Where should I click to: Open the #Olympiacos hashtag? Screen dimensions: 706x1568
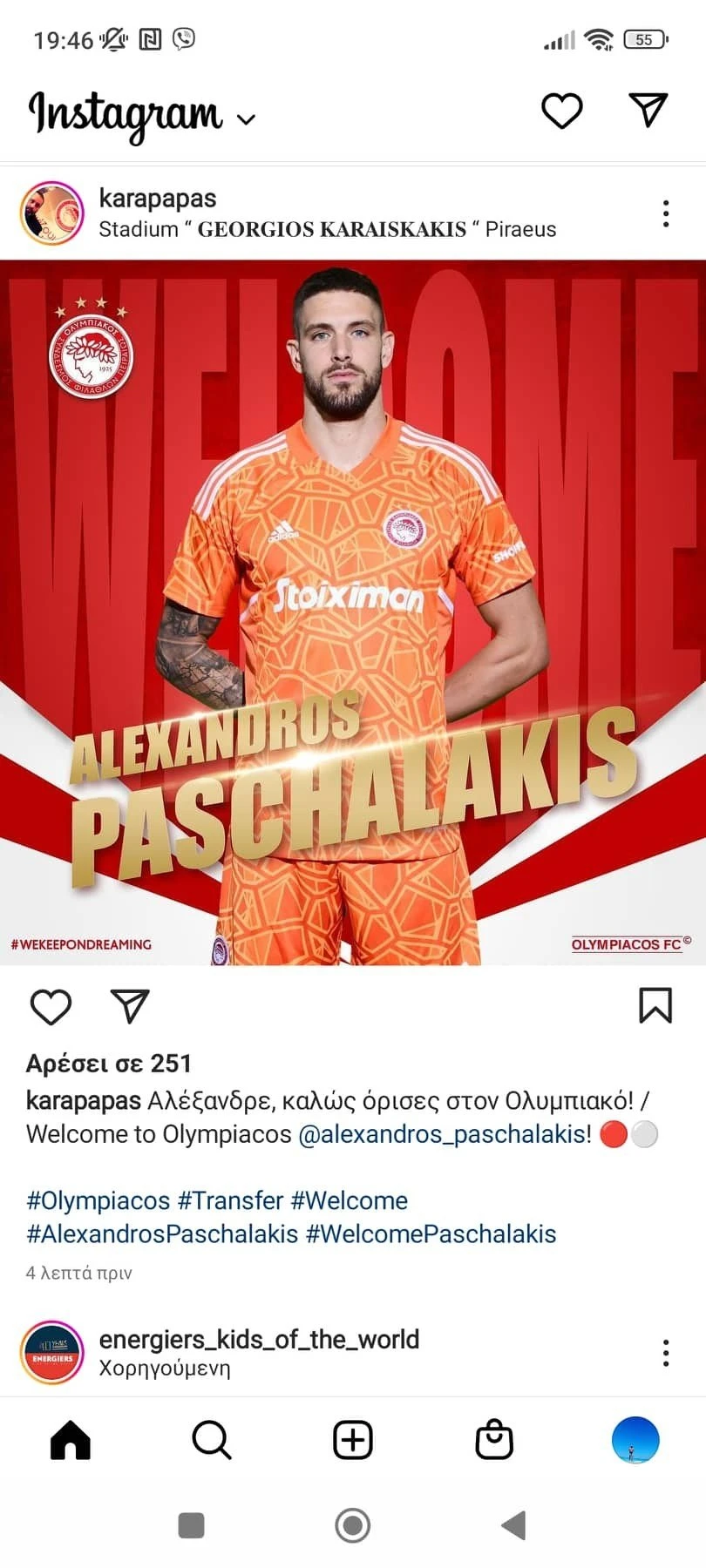pos(98,1200)
